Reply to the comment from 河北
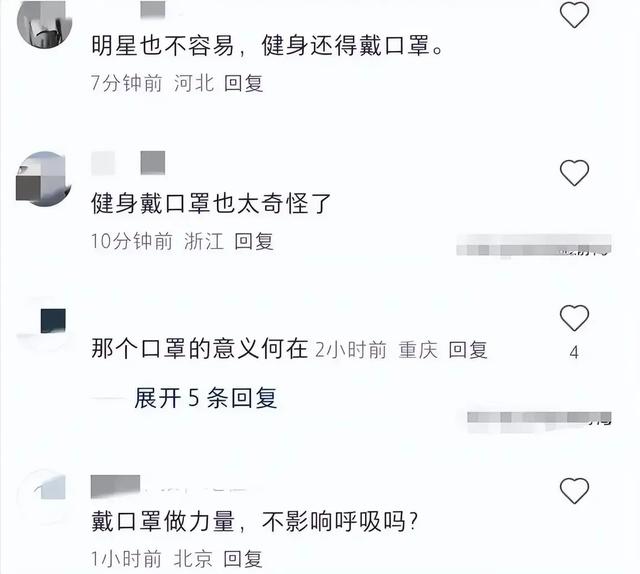640x574 pixels. [243, 83]
